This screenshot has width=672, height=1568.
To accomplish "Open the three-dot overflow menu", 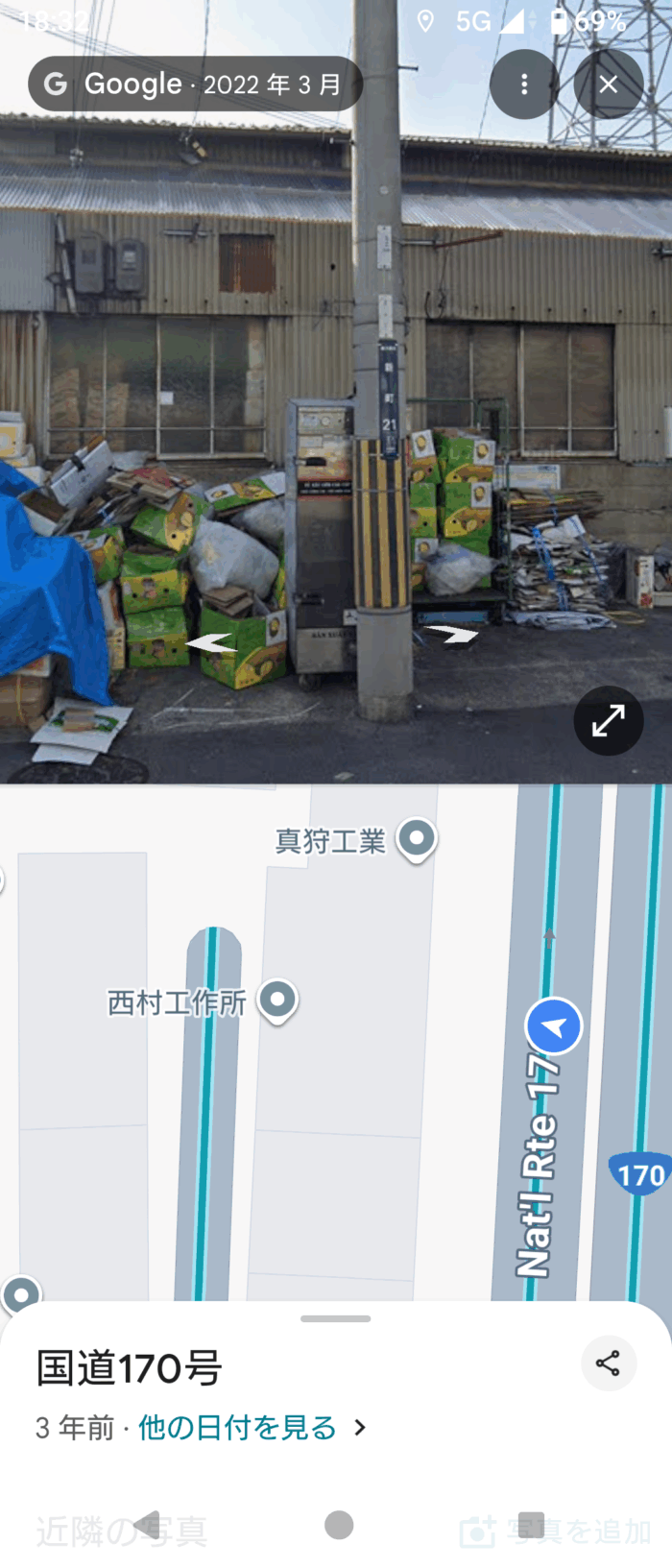I will click(x=523, y=84).
